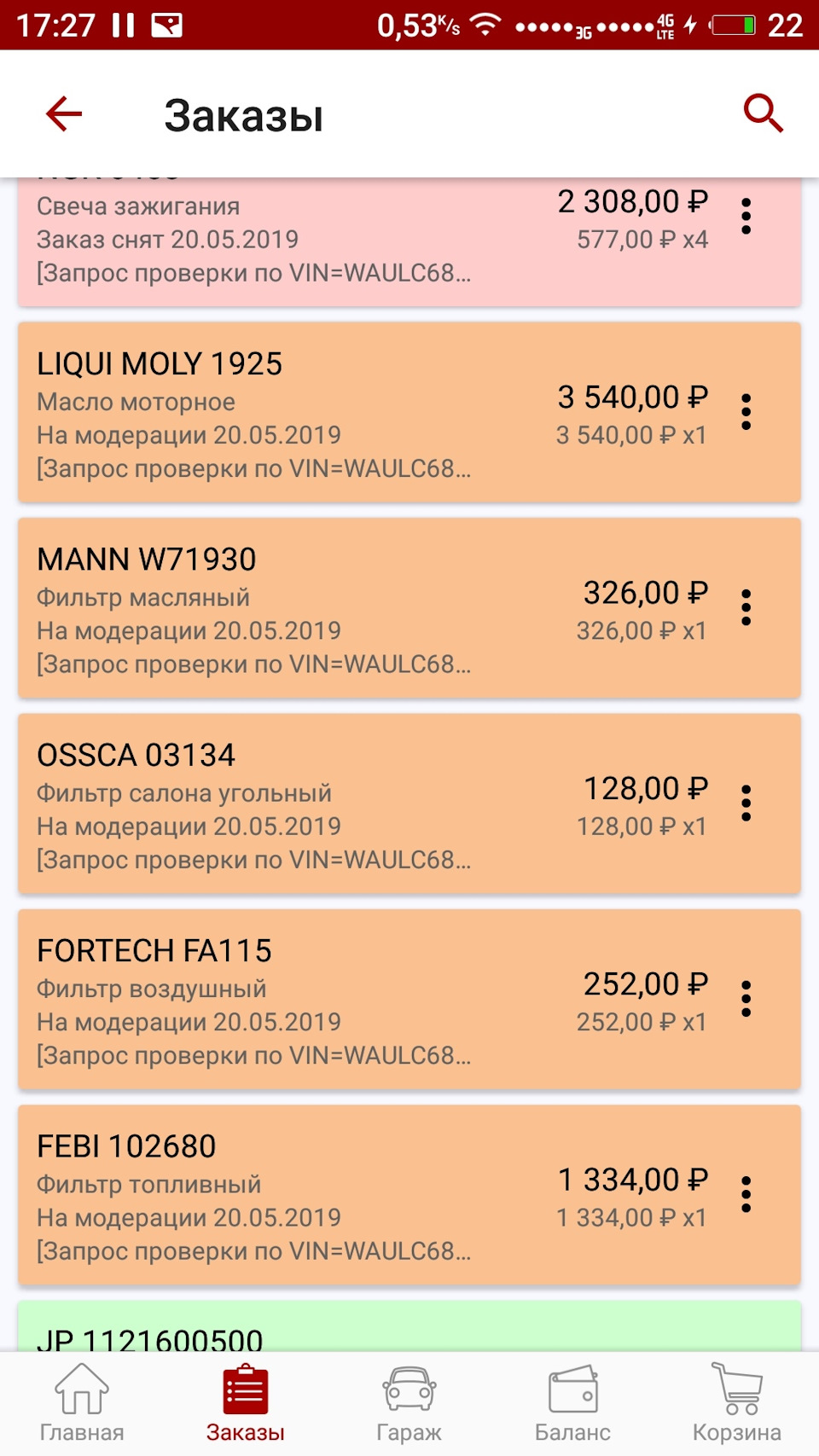
Task: Switch to the Корзина tab
Action: (737, 1407)
